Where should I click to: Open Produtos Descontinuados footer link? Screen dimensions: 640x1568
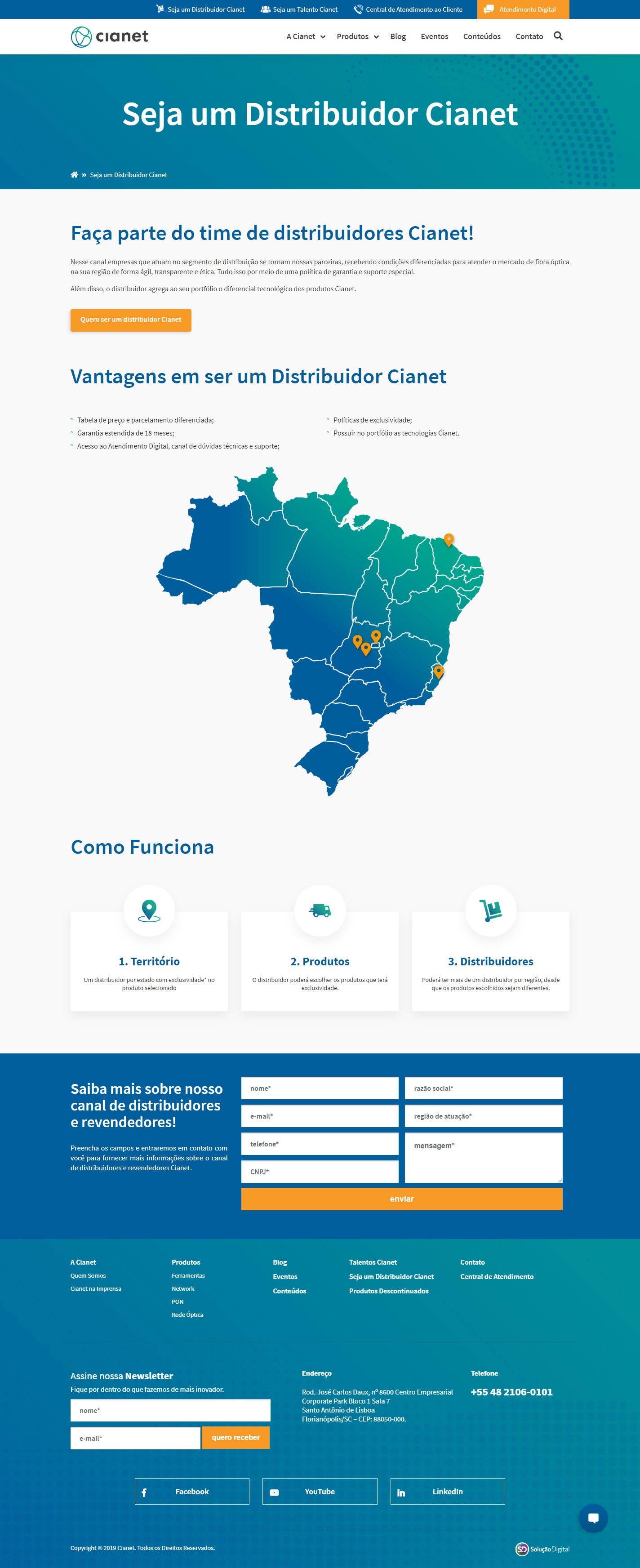[388, 1290]
